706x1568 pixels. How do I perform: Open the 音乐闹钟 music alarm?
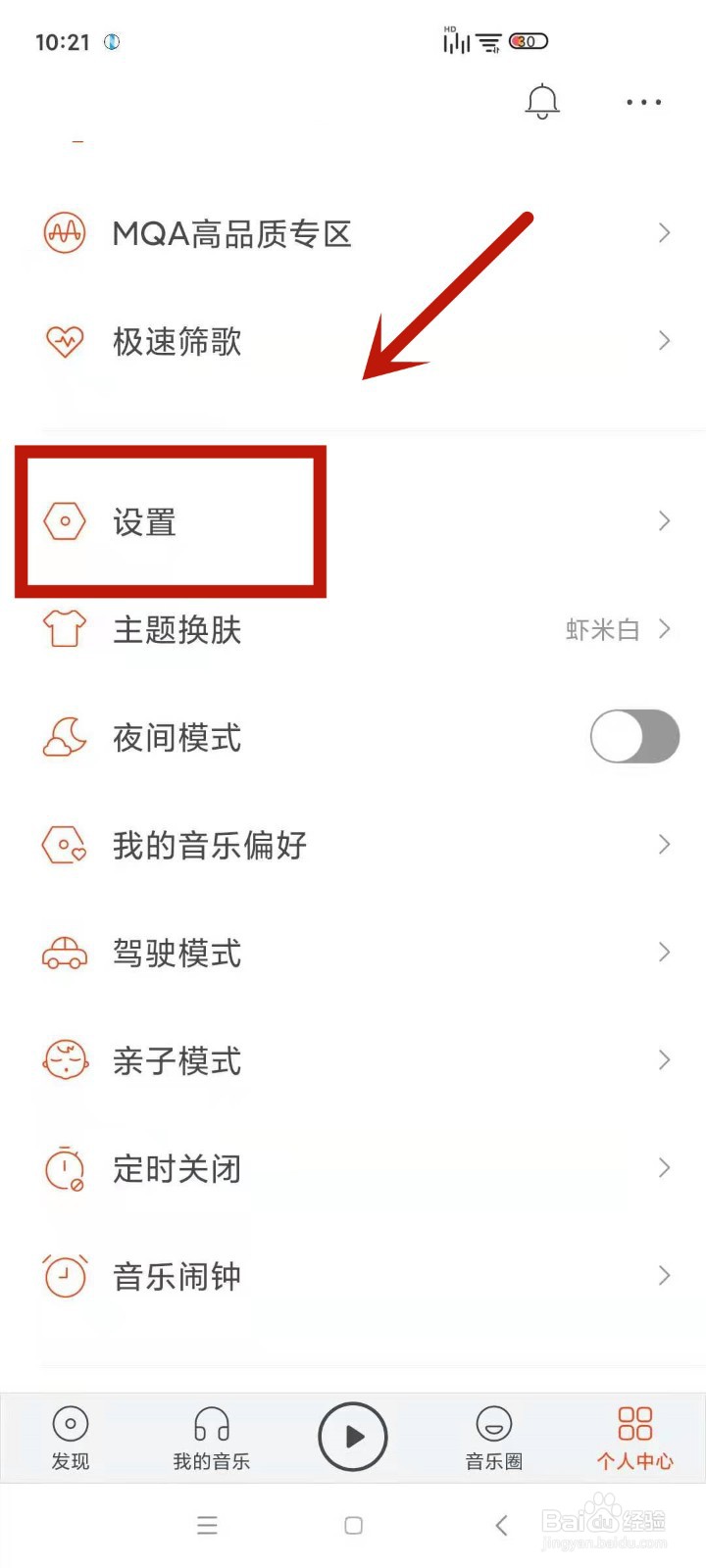tap(176, 1276)
